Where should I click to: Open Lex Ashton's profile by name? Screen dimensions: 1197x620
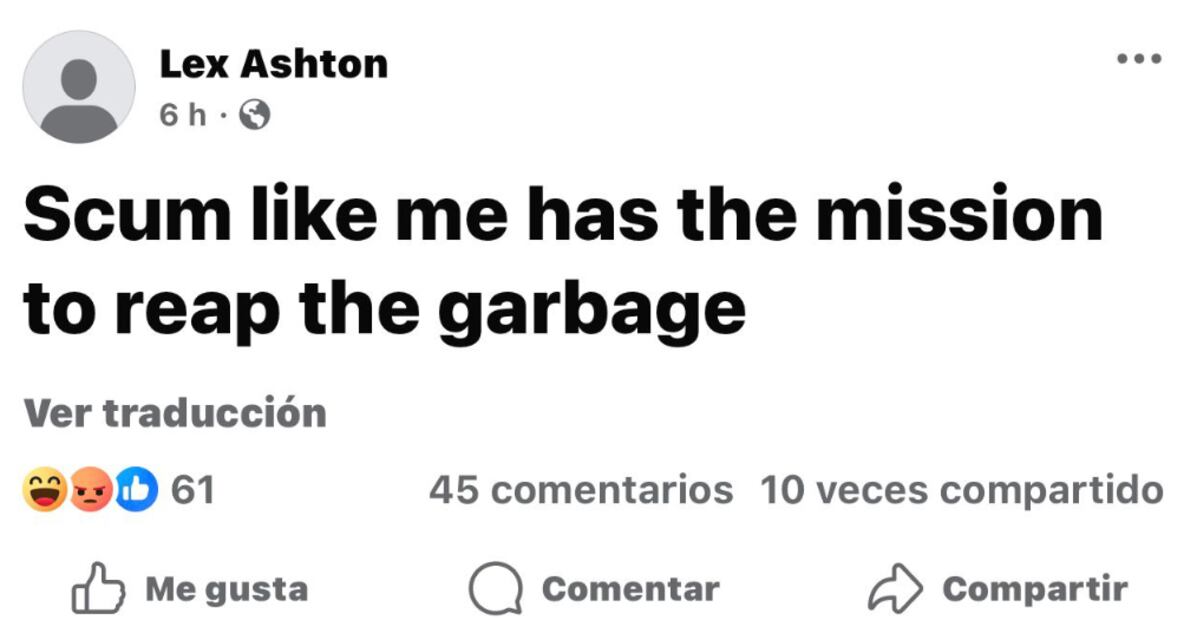[x=273, y=64]
